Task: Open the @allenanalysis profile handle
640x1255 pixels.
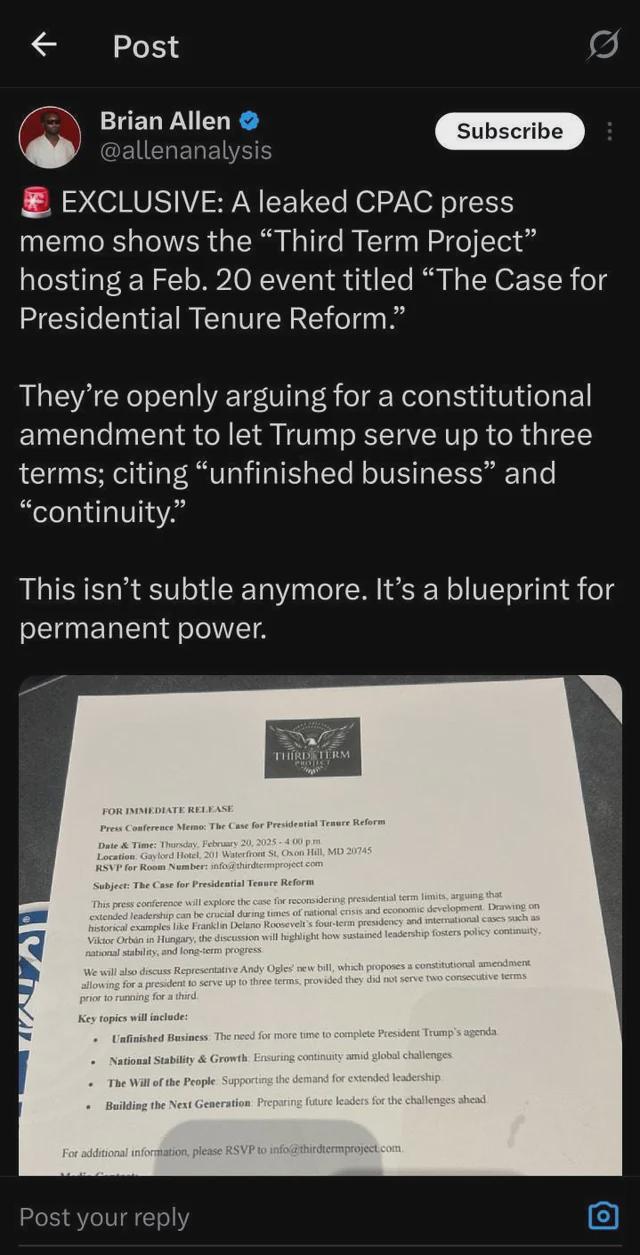Action: pyautogui.click(x=185, y=151)
